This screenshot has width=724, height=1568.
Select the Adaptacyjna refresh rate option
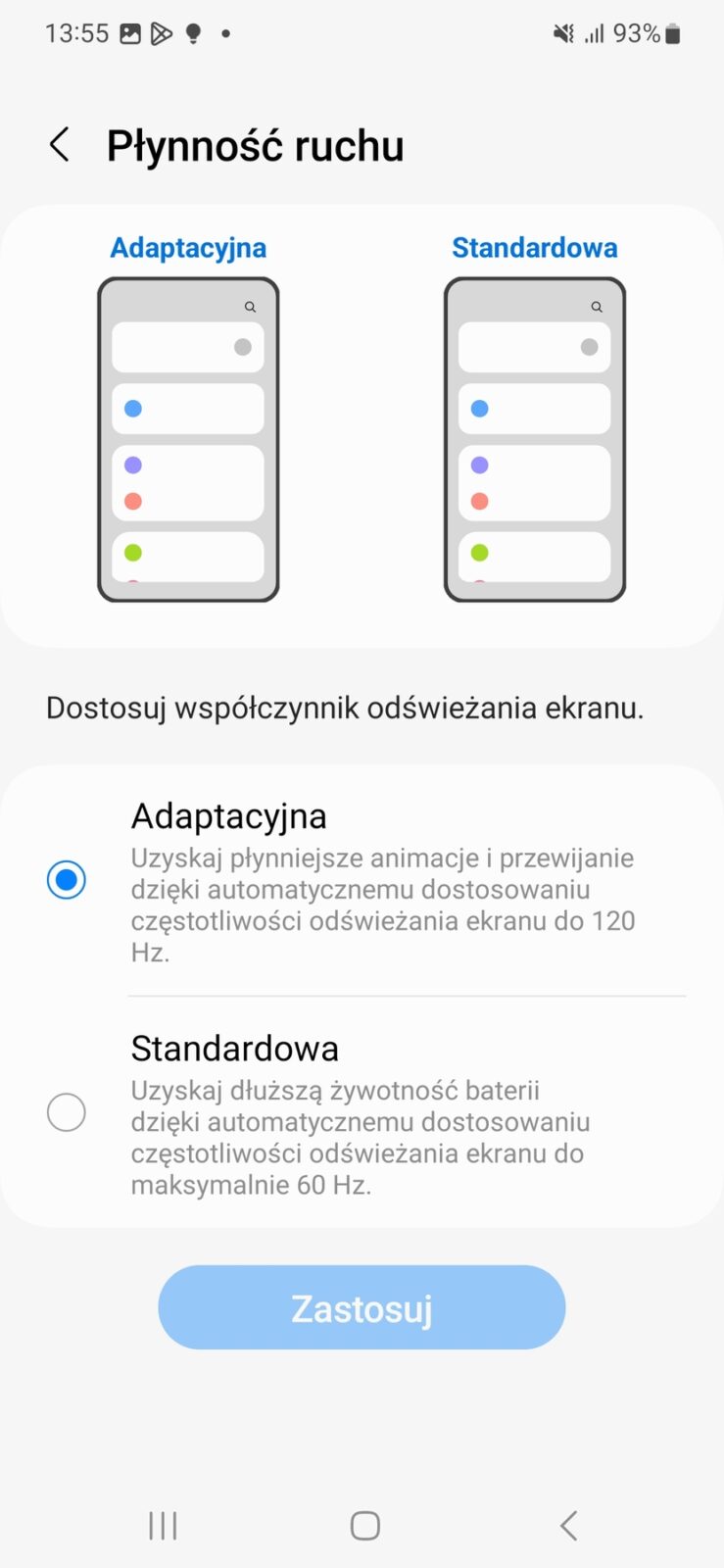67,879
